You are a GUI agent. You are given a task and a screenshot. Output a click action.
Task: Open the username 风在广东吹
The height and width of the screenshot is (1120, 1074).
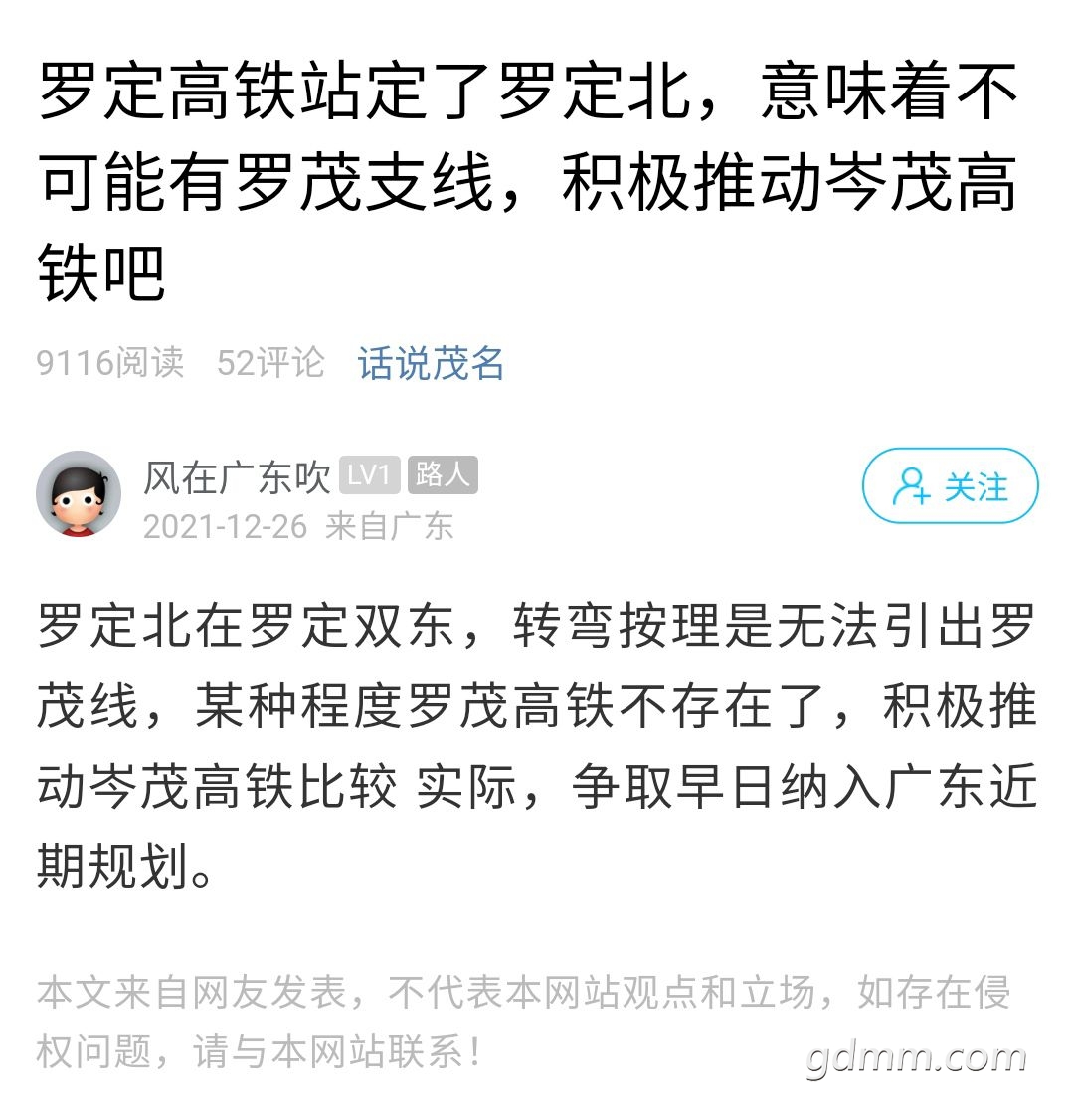coord(236,477)
